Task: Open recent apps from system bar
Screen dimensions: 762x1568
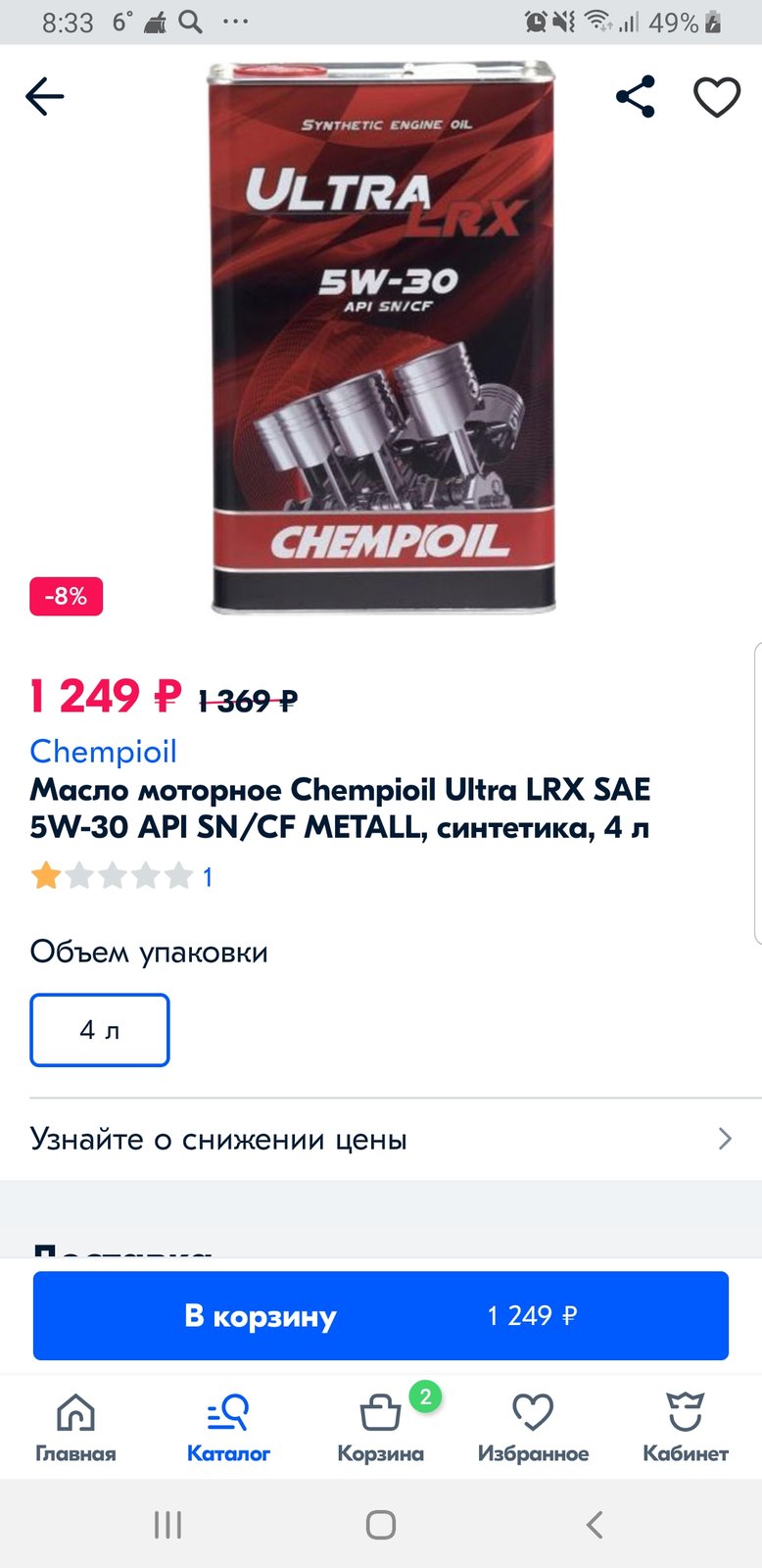Action: pyautogui.click(x=167, y=1525)
